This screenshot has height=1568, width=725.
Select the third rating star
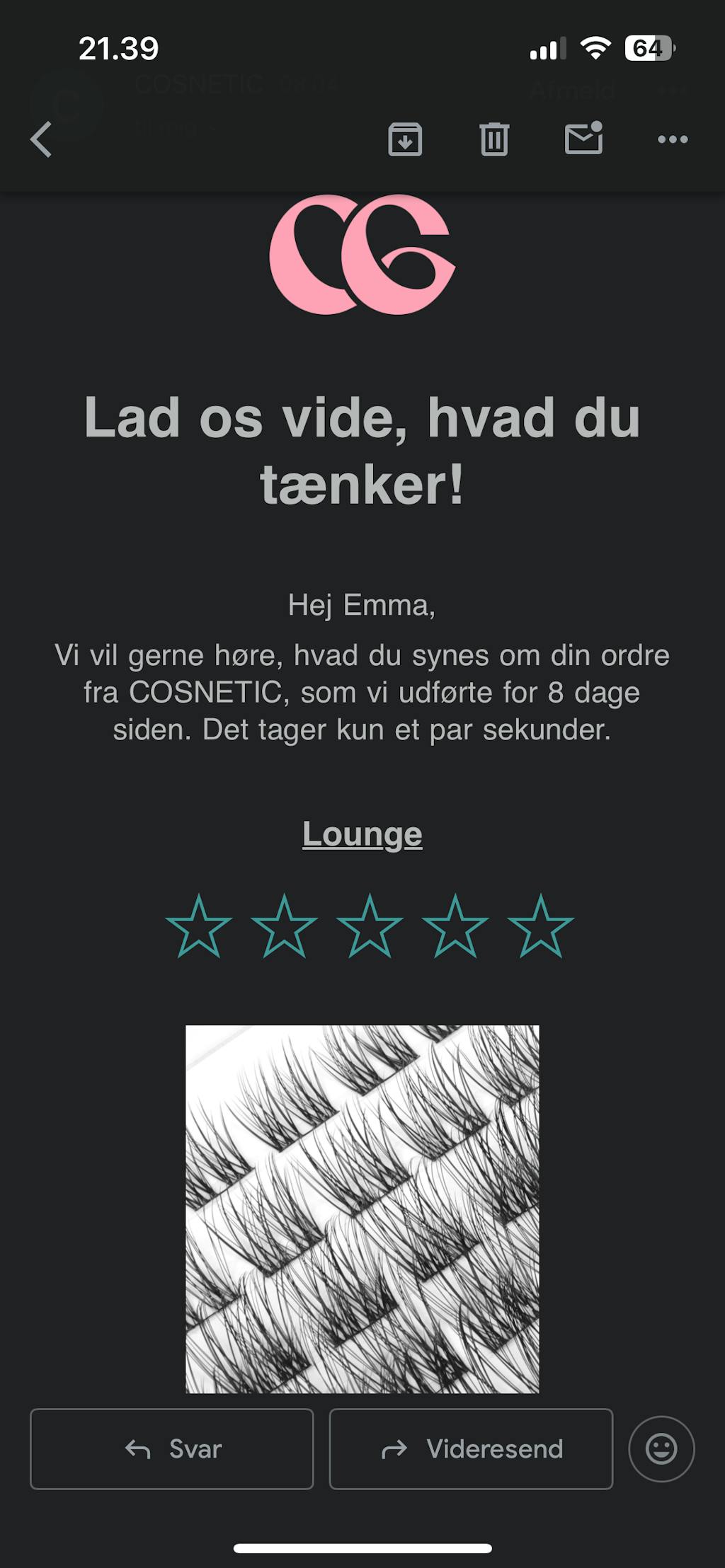pos(370,926)
